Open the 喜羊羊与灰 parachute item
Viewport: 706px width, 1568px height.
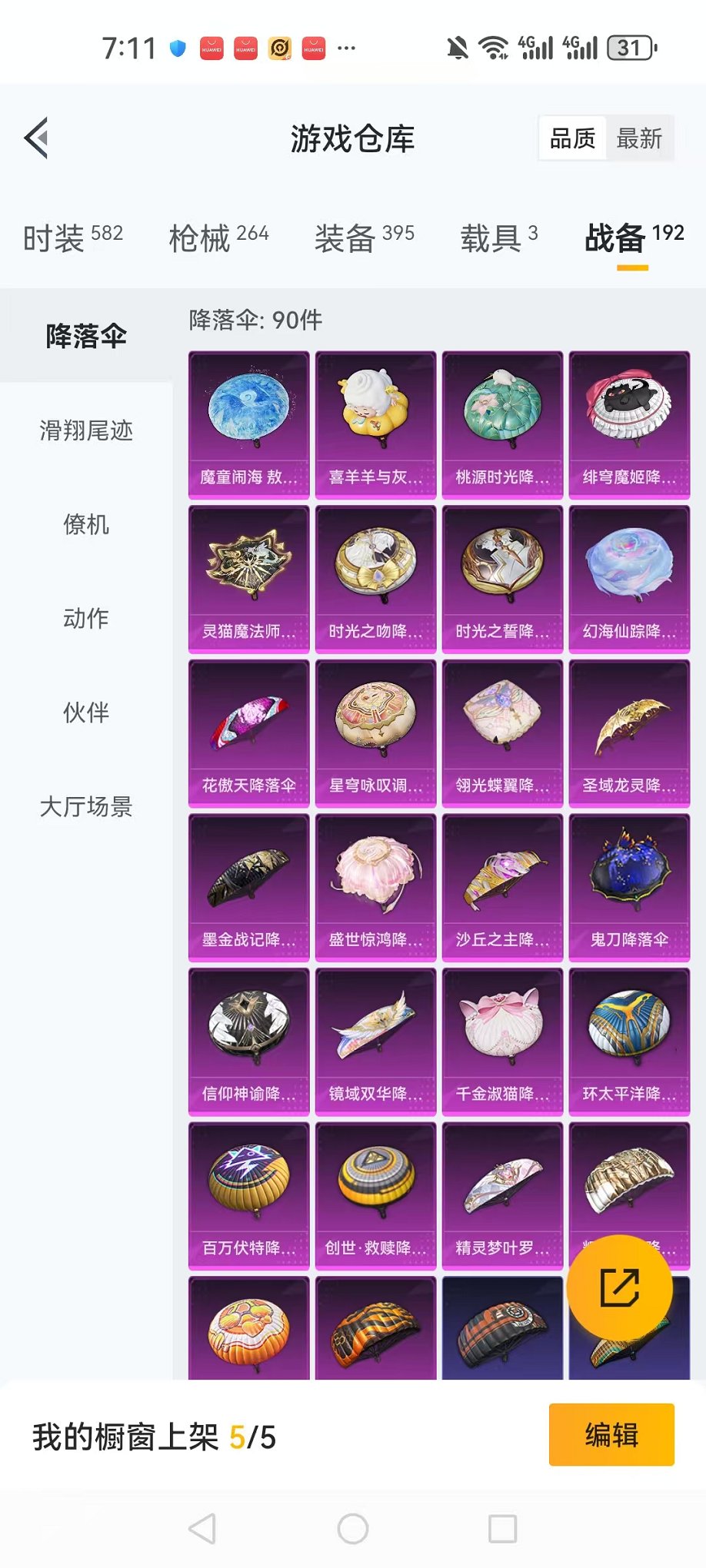(x=375, y=424)
